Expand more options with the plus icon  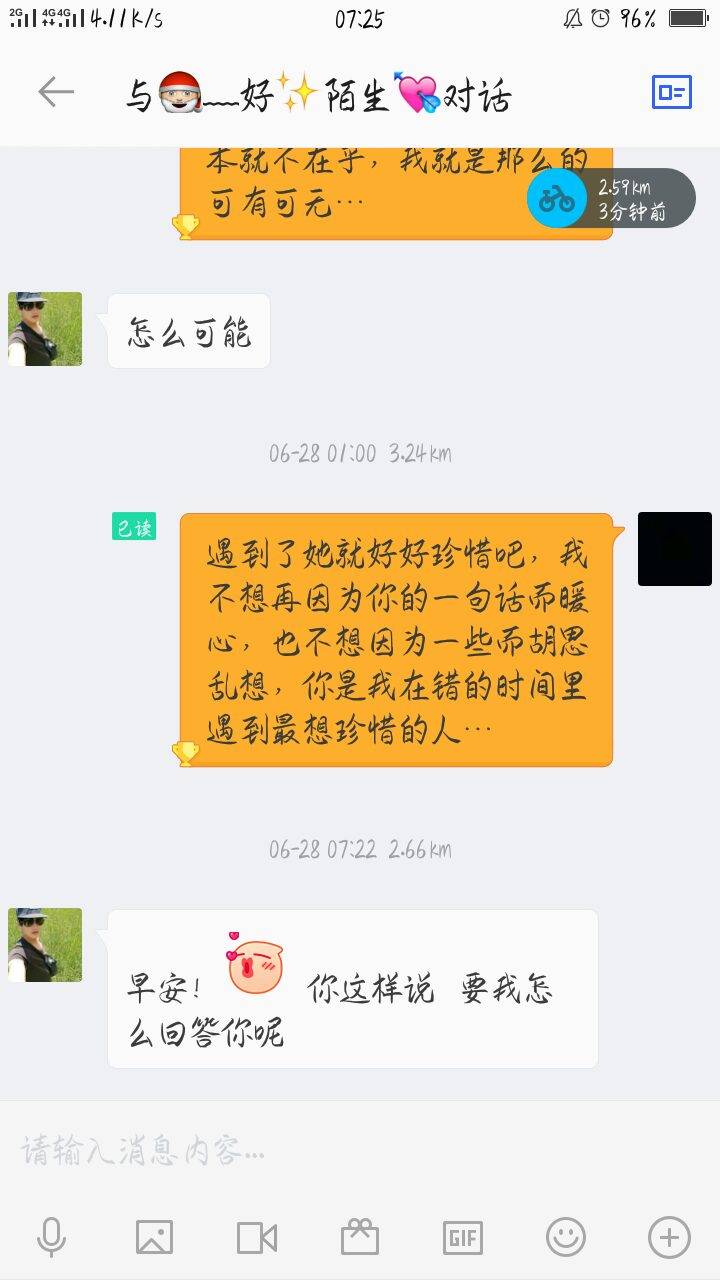coord(669,1238)
